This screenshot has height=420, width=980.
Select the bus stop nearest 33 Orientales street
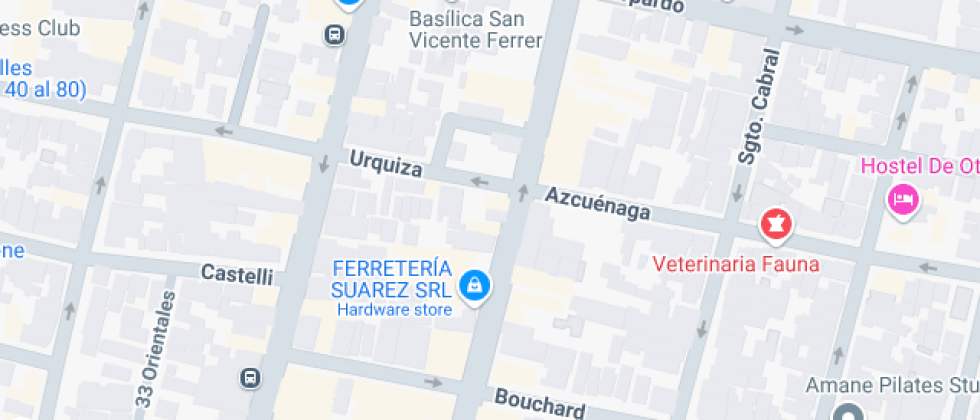click(x=248, y=378)
